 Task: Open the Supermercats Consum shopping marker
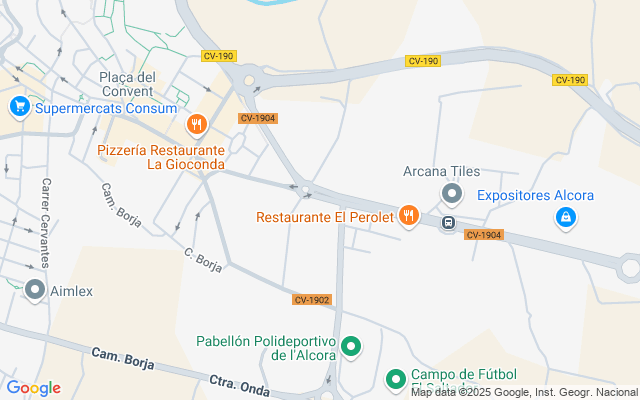coord(18,106)
